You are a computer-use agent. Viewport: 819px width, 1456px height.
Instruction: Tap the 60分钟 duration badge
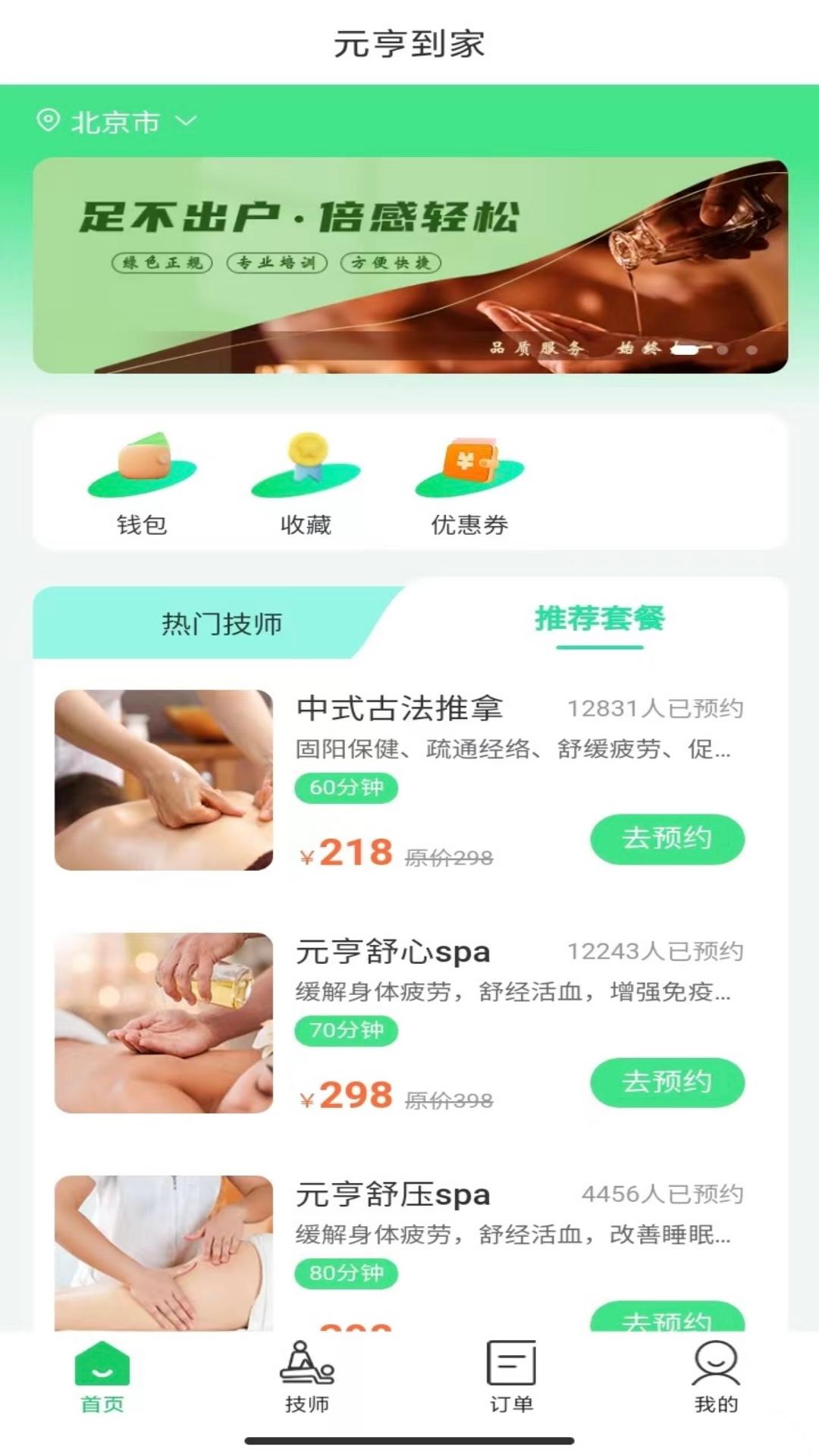click(346, 789)
